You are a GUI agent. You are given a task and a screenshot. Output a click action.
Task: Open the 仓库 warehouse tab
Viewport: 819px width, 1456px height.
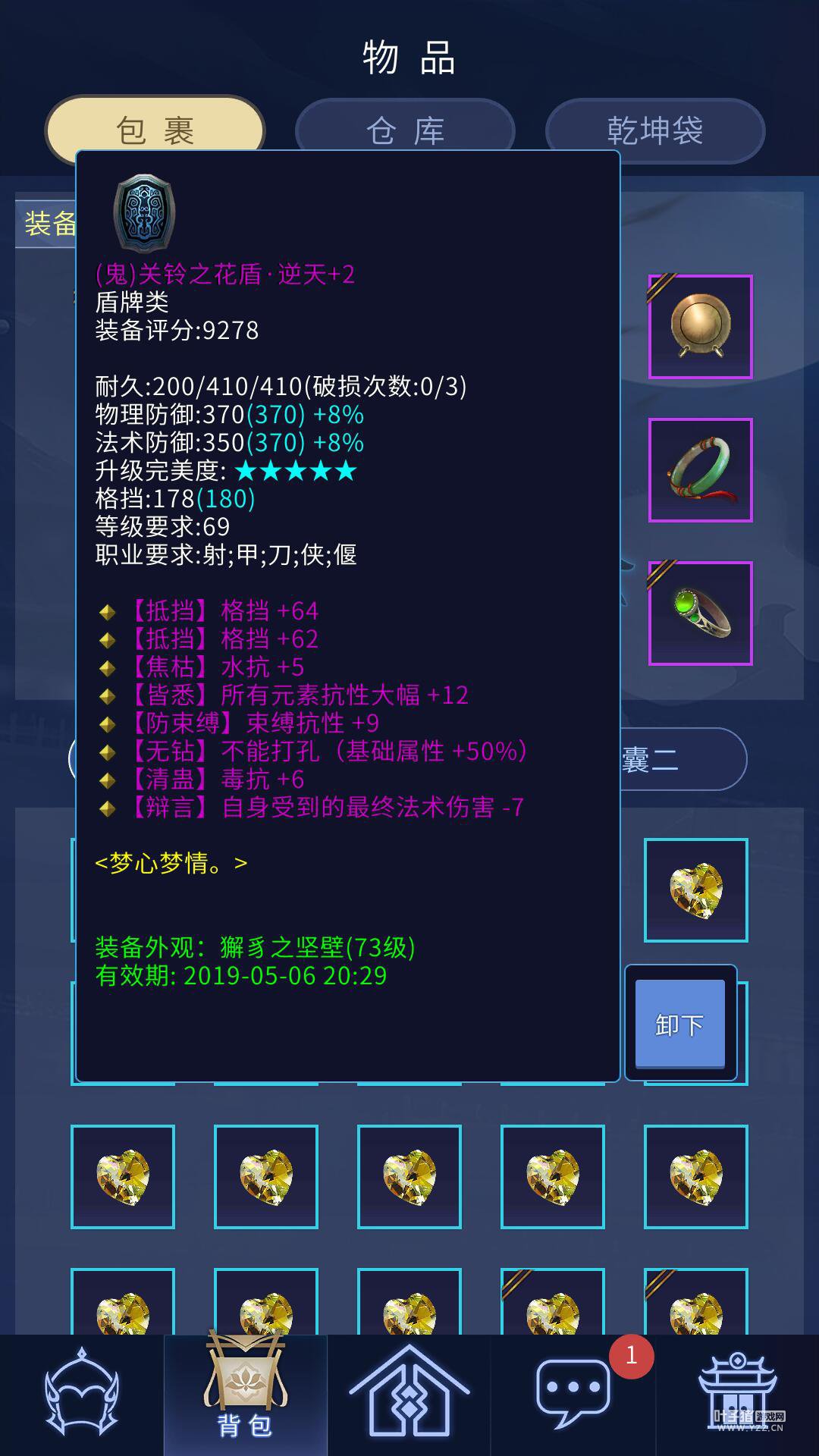(x=405, y=130)
